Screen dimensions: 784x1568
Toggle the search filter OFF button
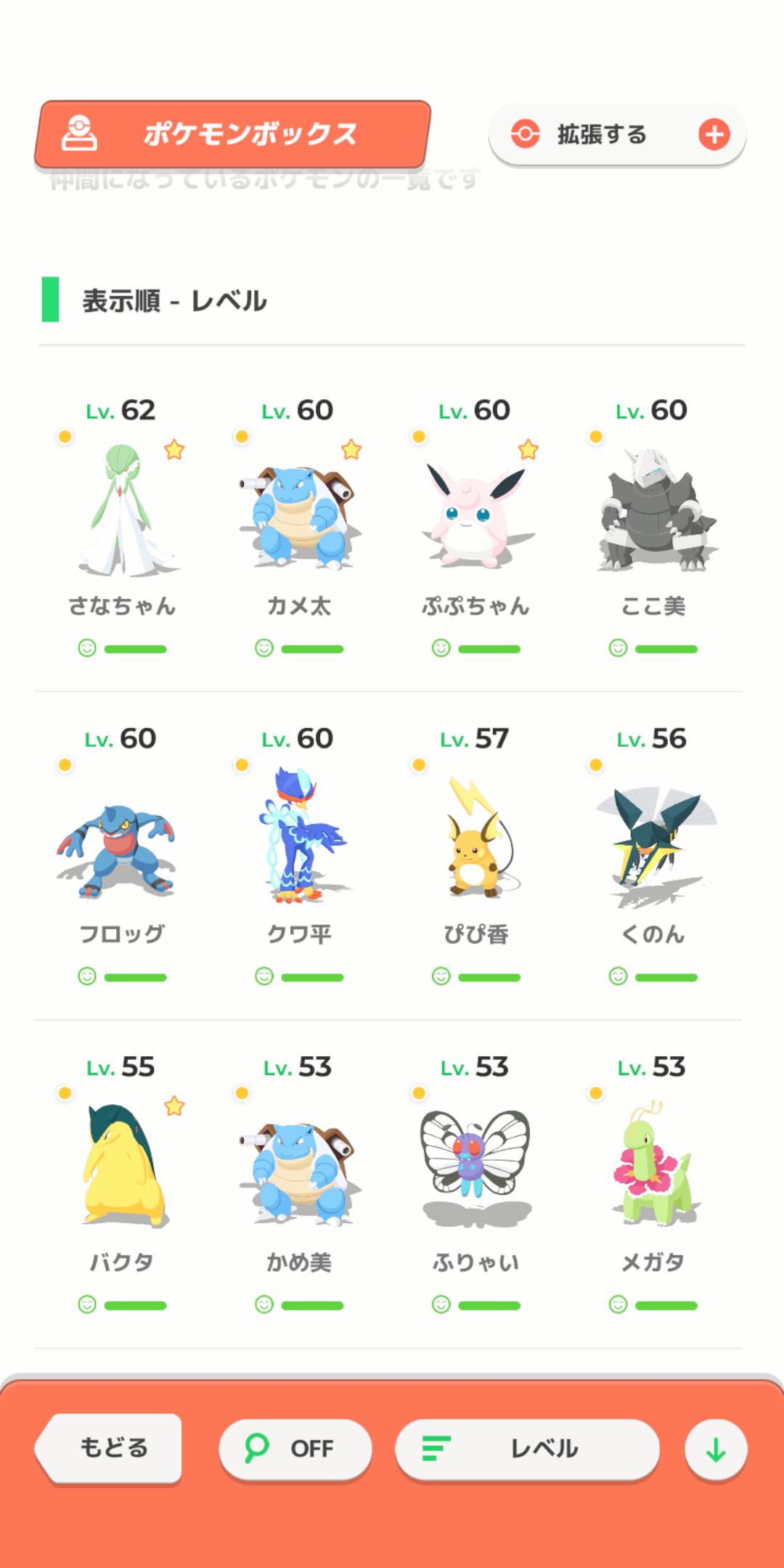295,1449
